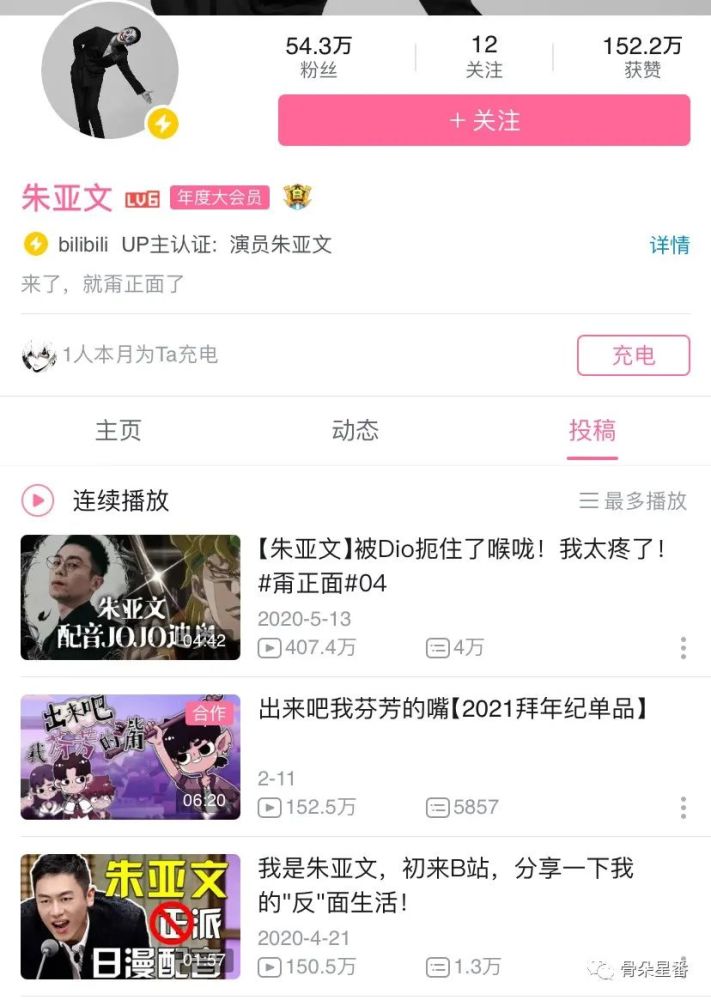View the 关注 following list

click(484, 57)
